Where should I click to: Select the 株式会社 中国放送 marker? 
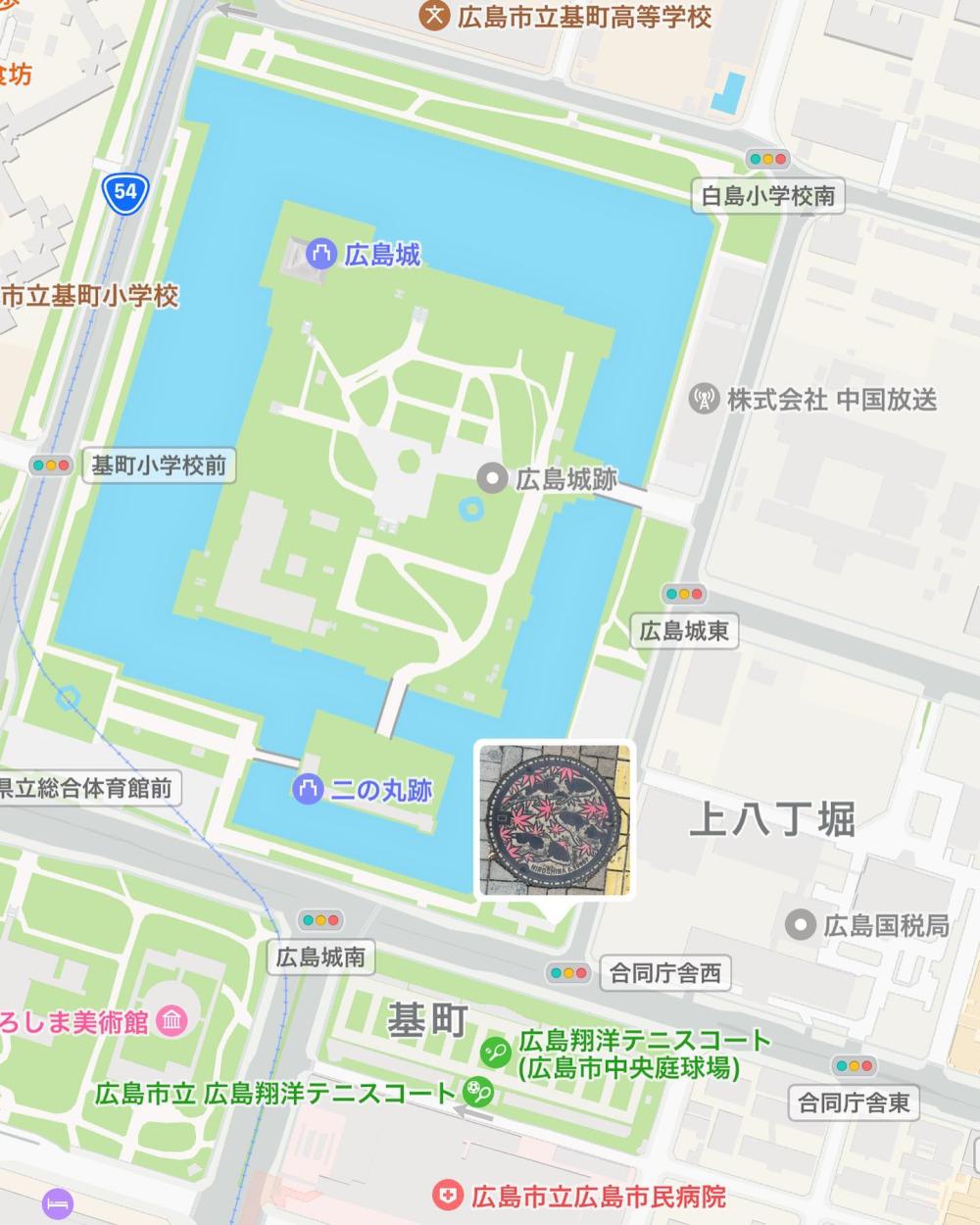point(703,399)
